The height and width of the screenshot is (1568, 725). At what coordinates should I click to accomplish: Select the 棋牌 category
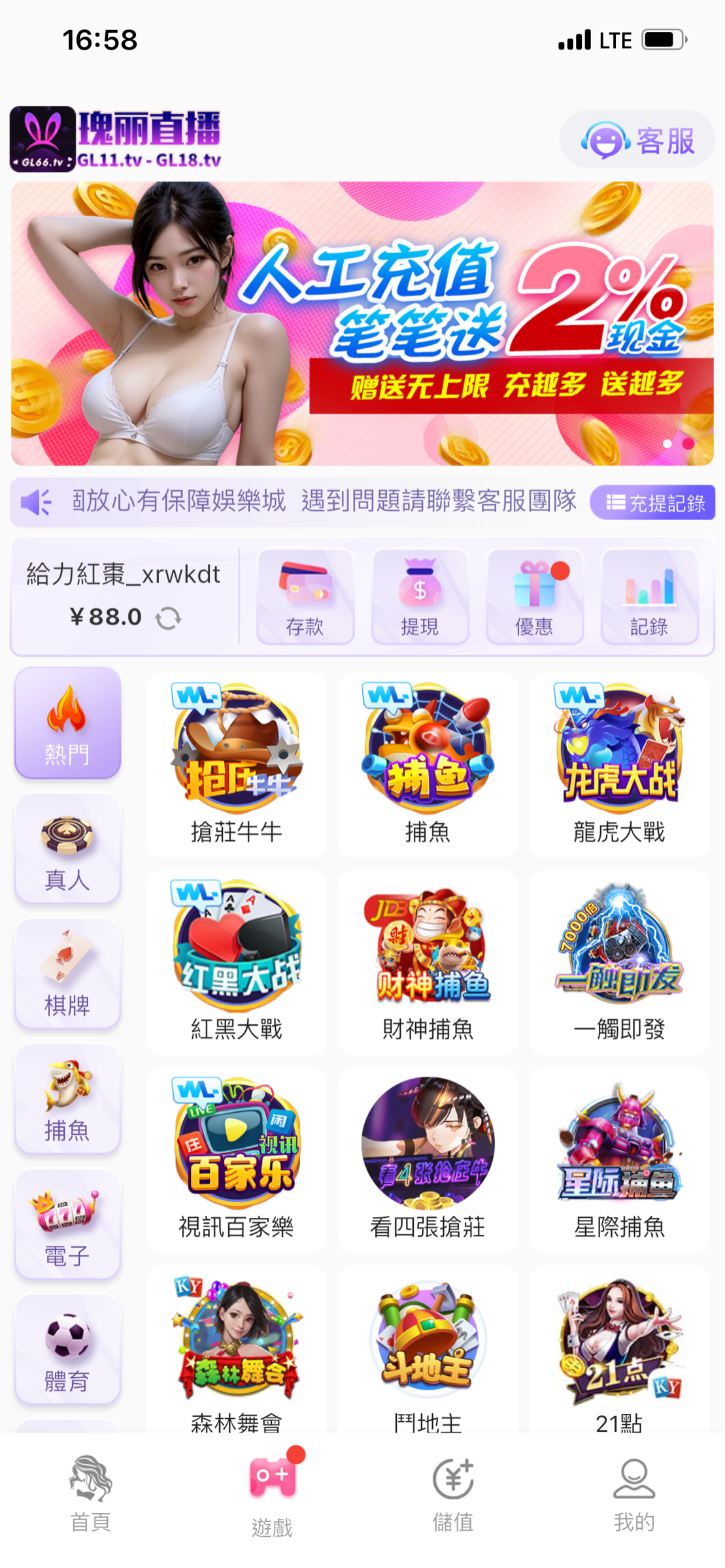pyautogui.click(x=67, y=973)
